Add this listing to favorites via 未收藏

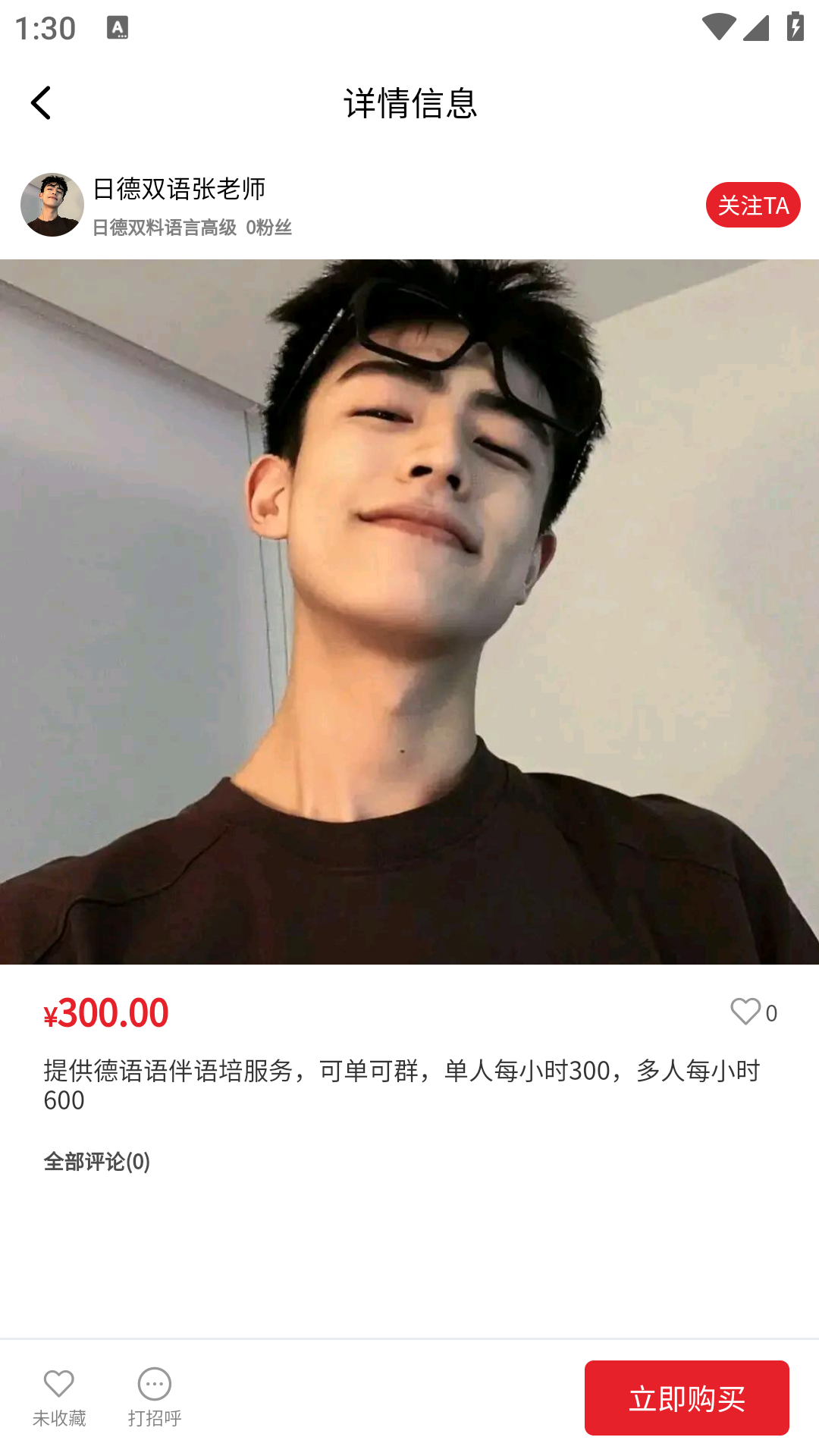coord(59,1397)
